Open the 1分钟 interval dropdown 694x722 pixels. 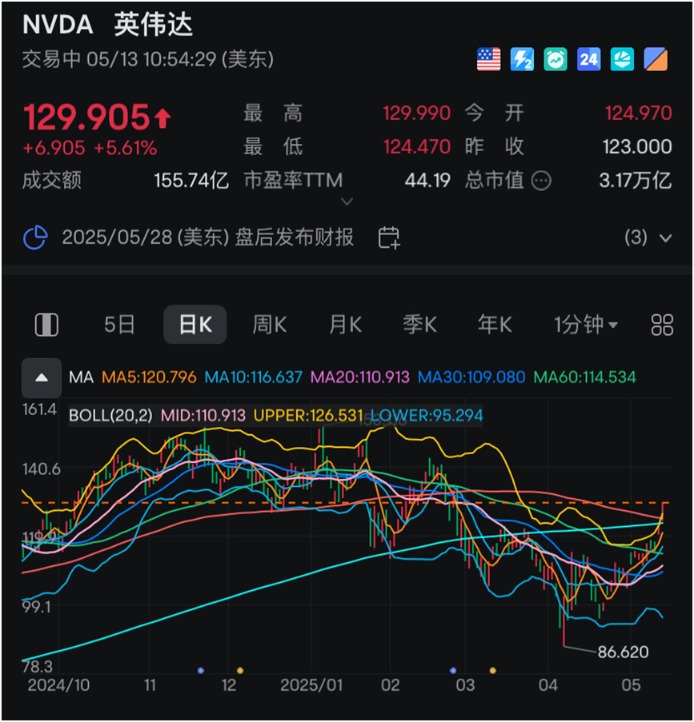coord(586,325)
